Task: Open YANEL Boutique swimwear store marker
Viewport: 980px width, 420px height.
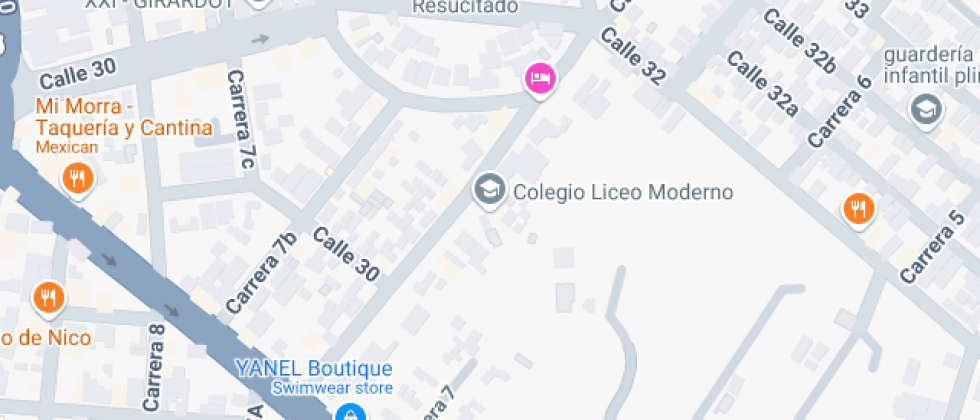Action: tap(349, 411)
